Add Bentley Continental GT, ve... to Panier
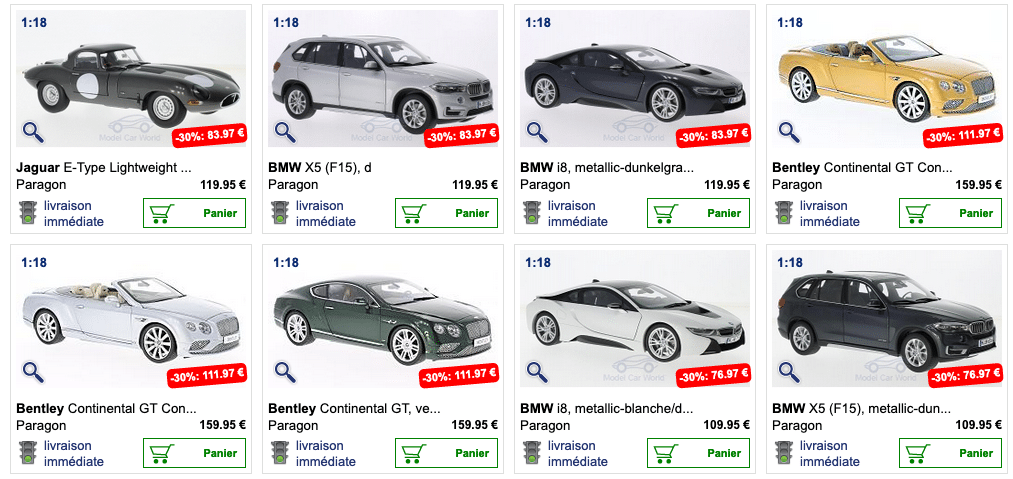 click(x=447, y=453)
